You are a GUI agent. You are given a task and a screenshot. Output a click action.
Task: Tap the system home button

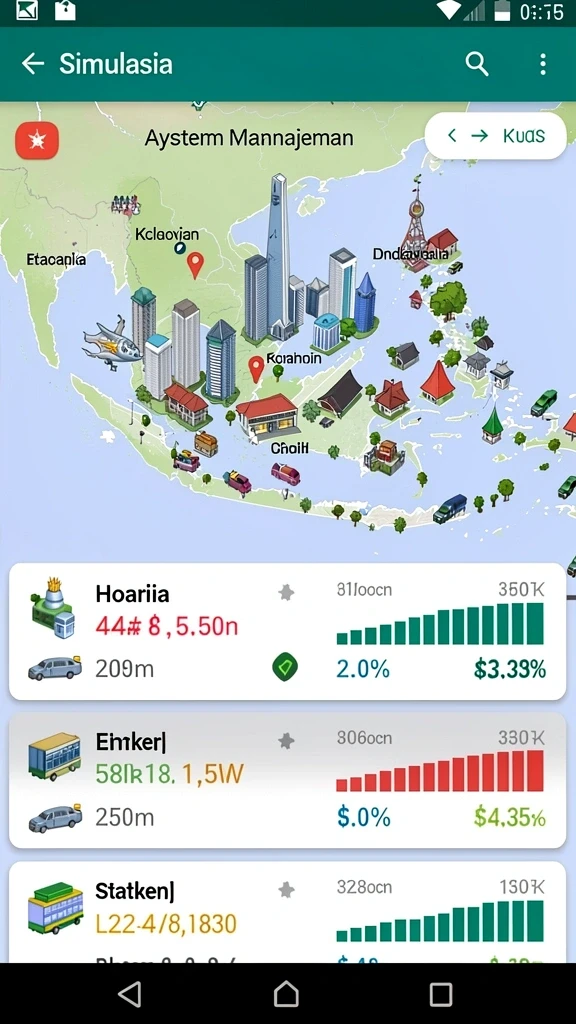pyautogui.click(x=286, y=994)
